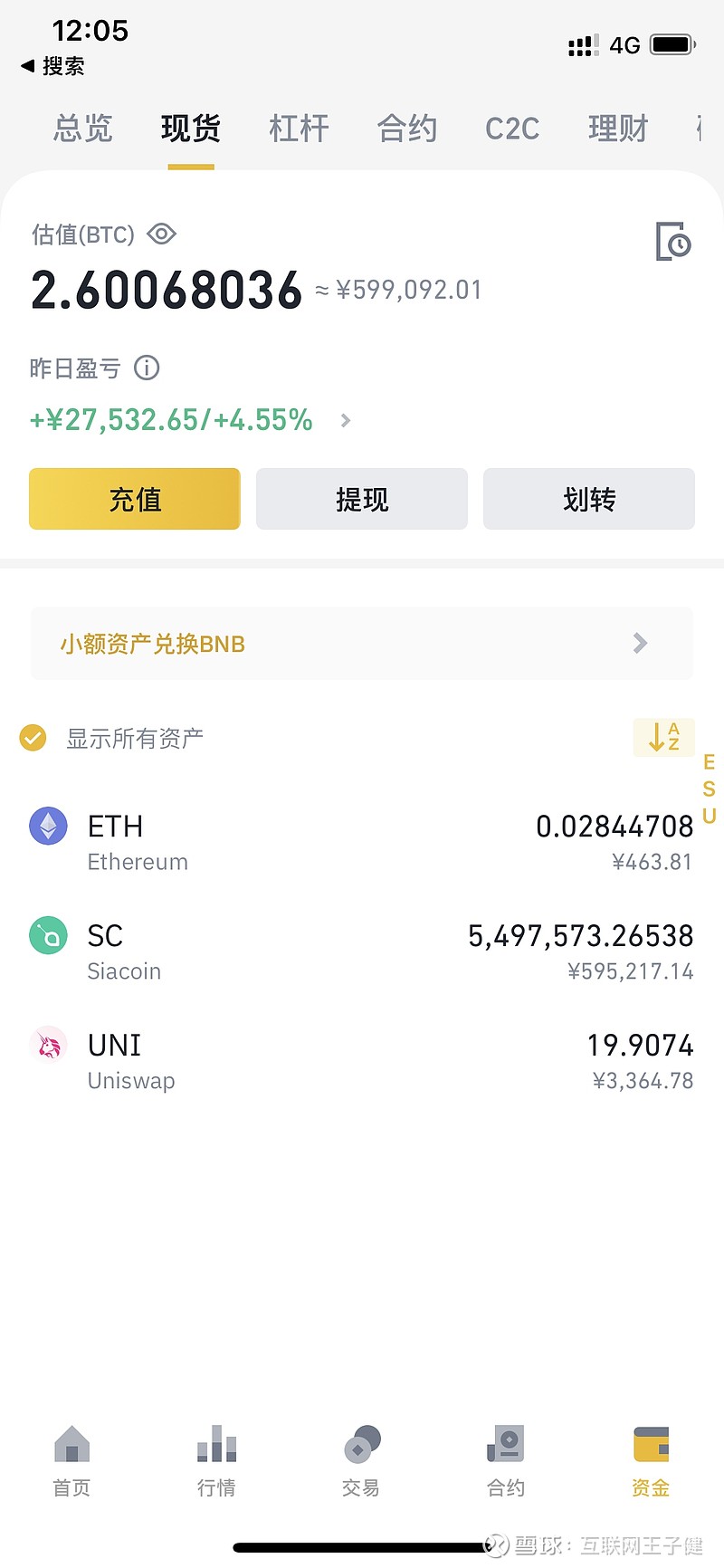The height and width of the screenshot is (1568, 724).
Task: Open yesterday's profit details via arrow
Action: 345,420
